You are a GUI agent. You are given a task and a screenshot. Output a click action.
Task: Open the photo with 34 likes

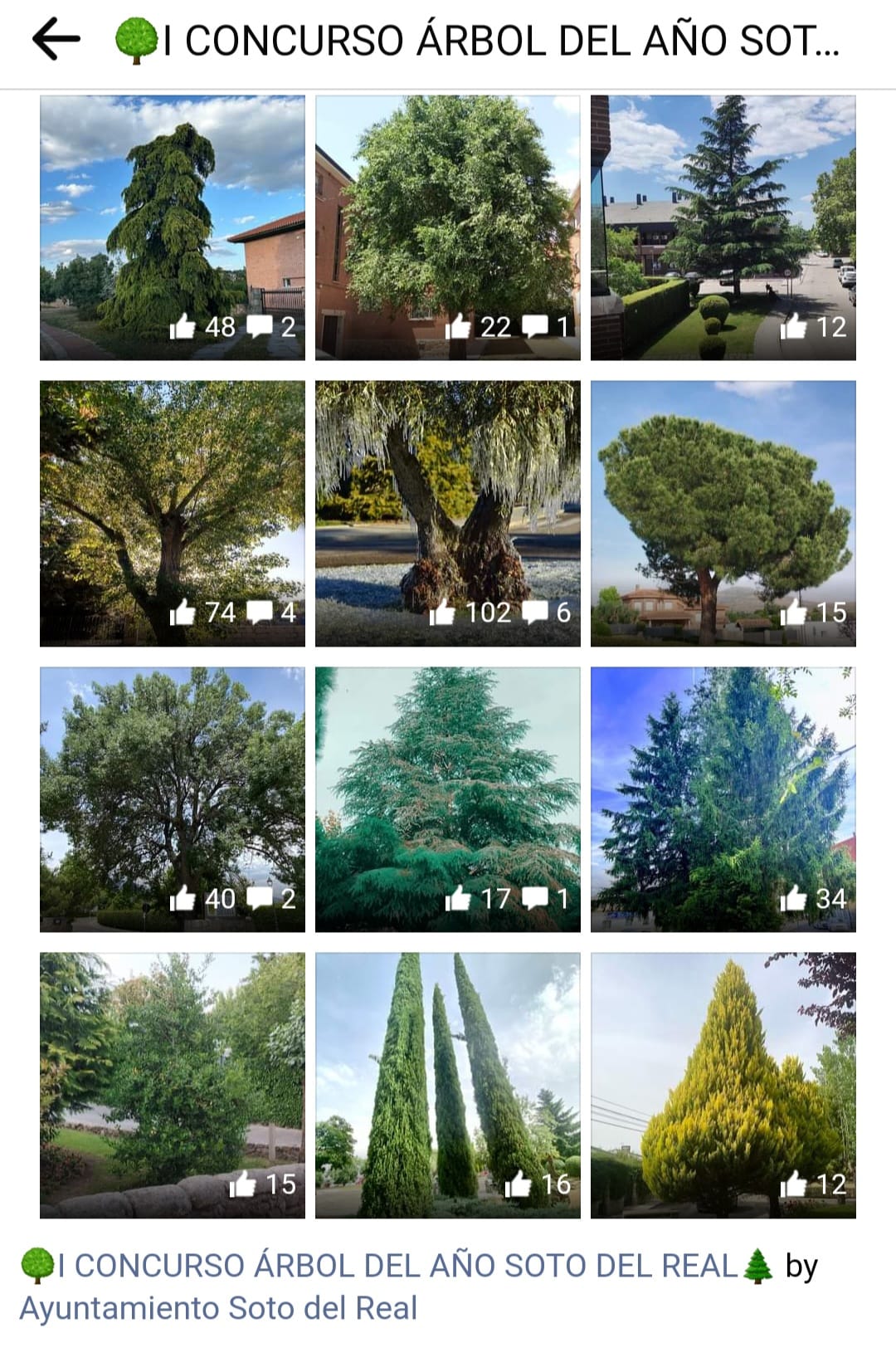pos(723,799)
